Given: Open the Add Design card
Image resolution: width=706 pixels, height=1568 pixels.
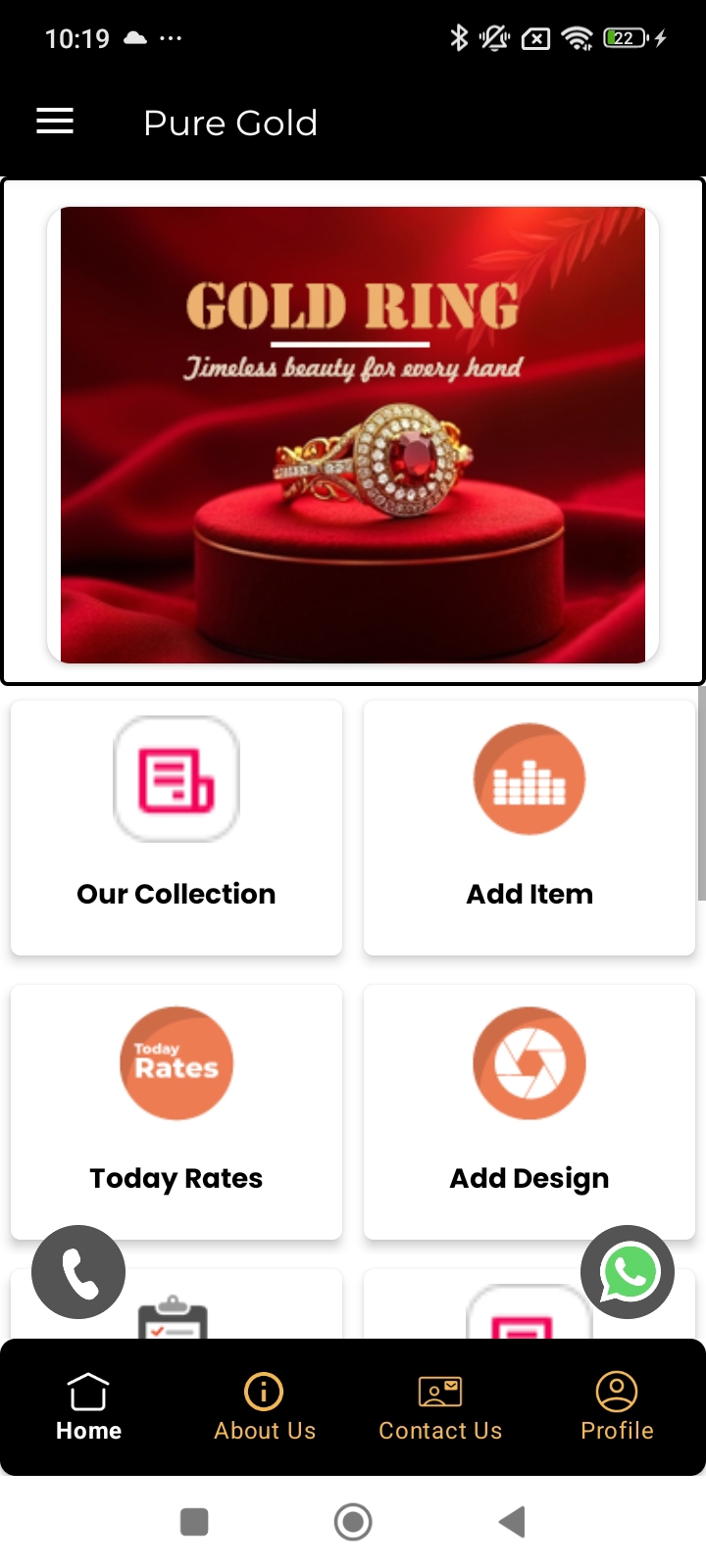Looking at the screenshot, I should [x=529, y=1111].
